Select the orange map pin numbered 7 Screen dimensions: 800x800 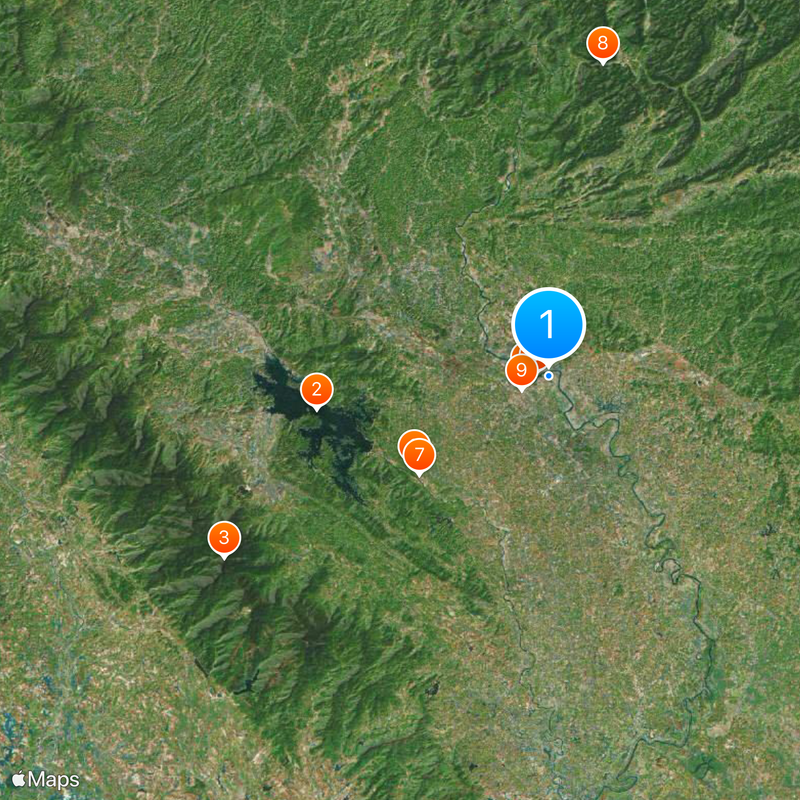click(x=420, y=456)
